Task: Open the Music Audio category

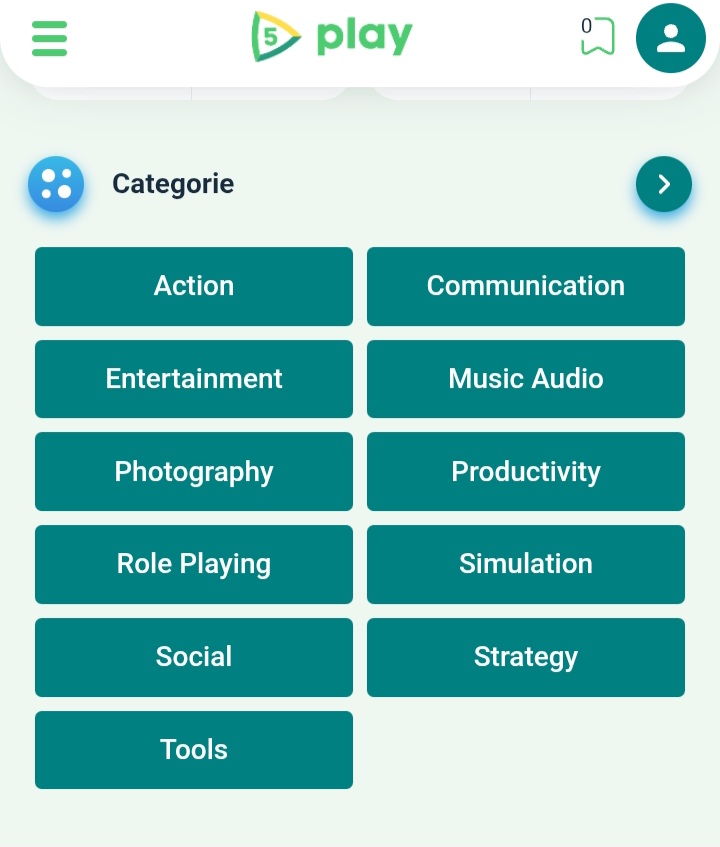Action: coord(525,379)
